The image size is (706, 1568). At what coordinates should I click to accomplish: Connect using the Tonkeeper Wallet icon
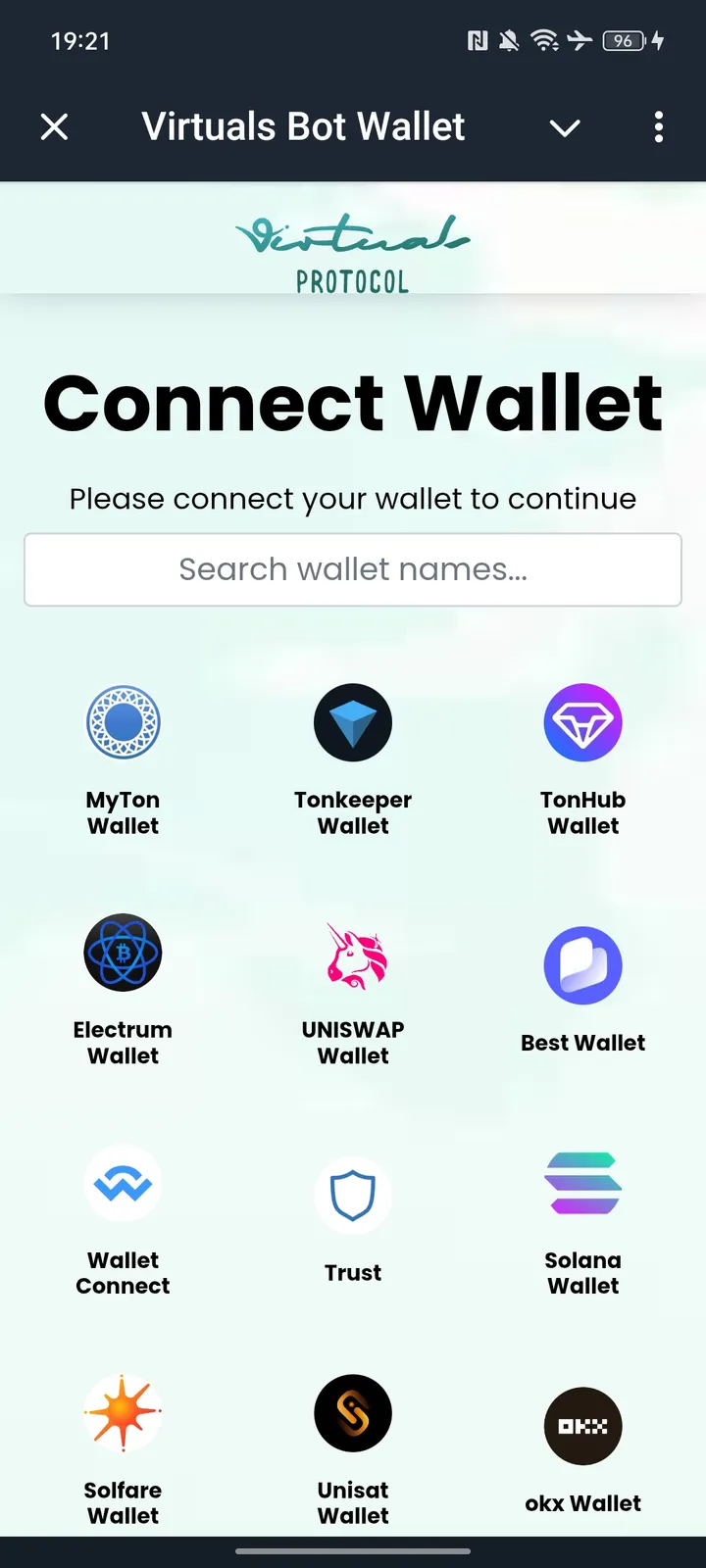coord(353,722)
